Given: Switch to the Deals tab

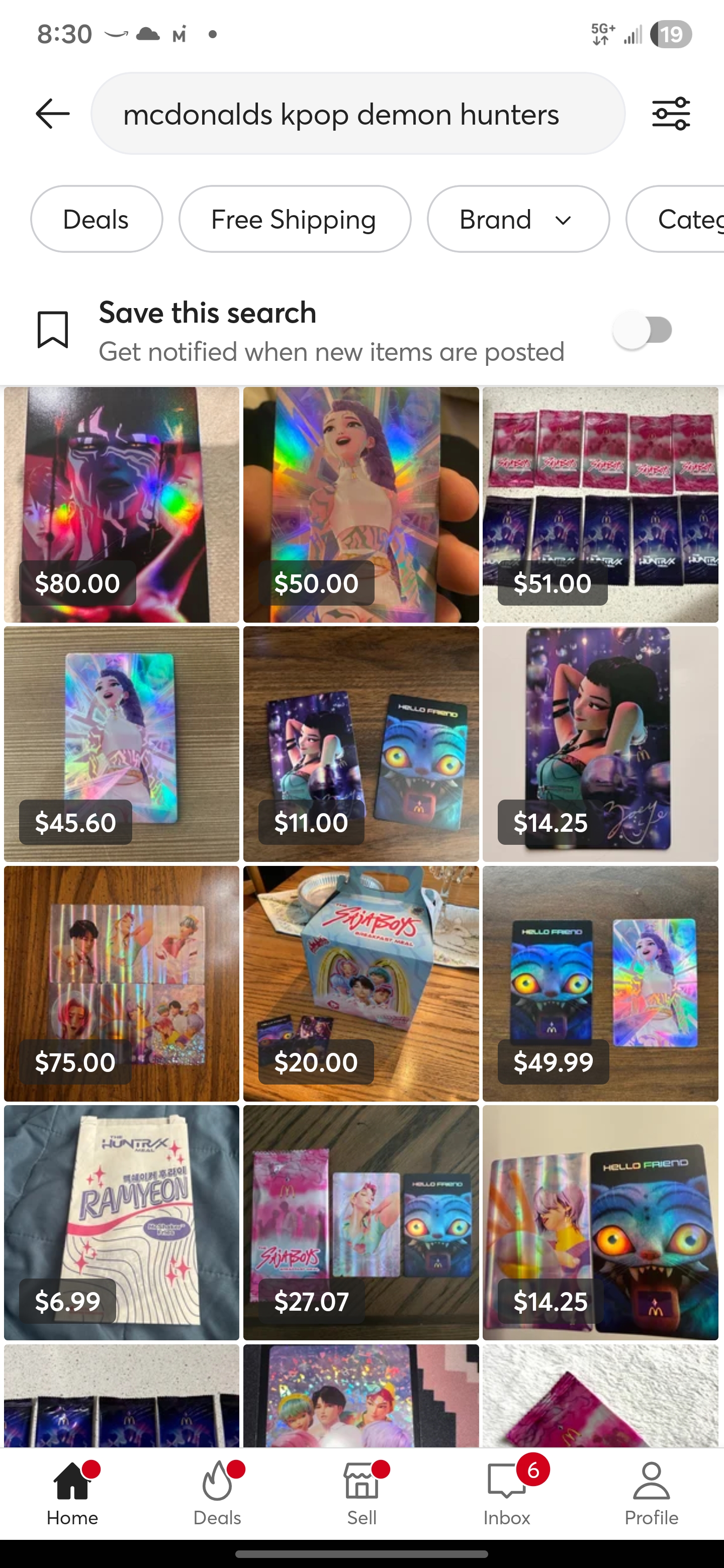Looking at the screenshot, I should coord(217,1494).
